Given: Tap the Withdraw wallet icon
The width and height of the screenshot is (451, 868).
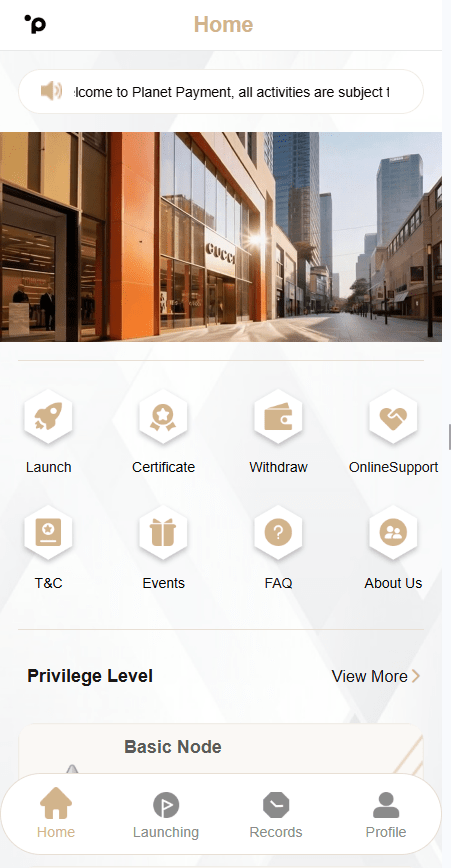Looking at the screenshot, I should pos(278,417).
